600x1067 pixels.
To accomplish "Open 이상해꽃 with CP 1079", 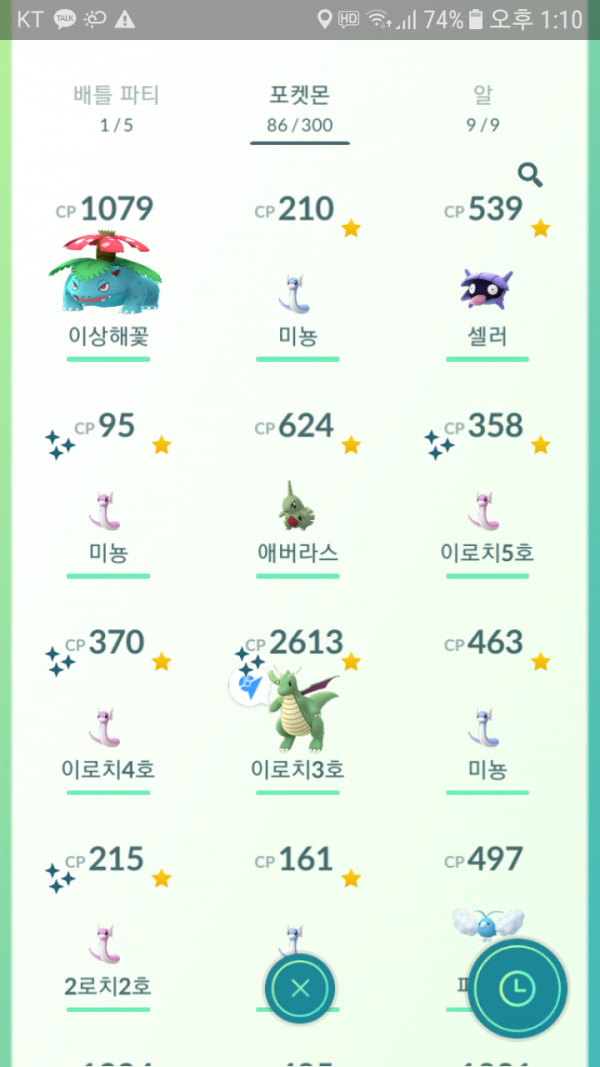I will [x=108, y=278].
